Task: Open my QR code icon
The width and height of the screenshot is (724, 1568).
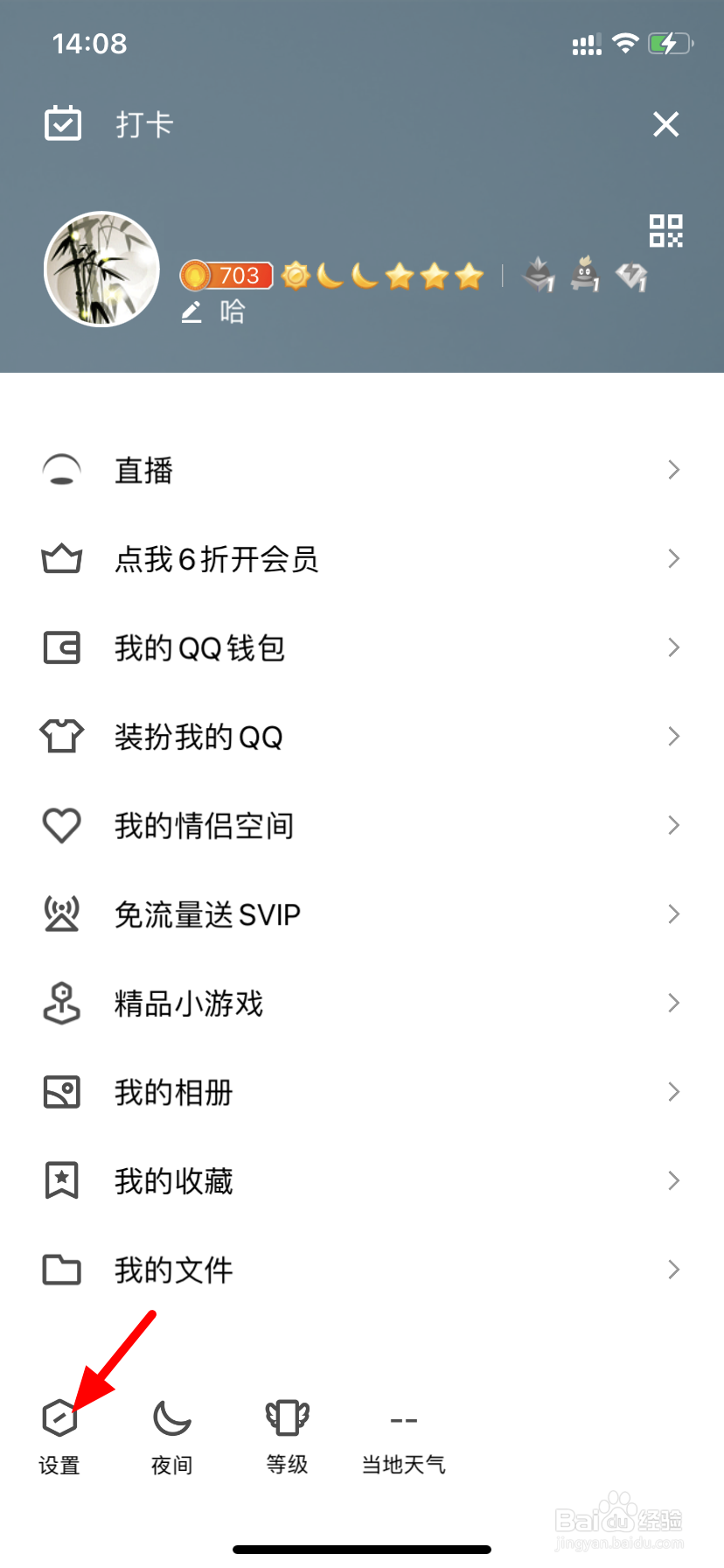Action: click(666, 231)
